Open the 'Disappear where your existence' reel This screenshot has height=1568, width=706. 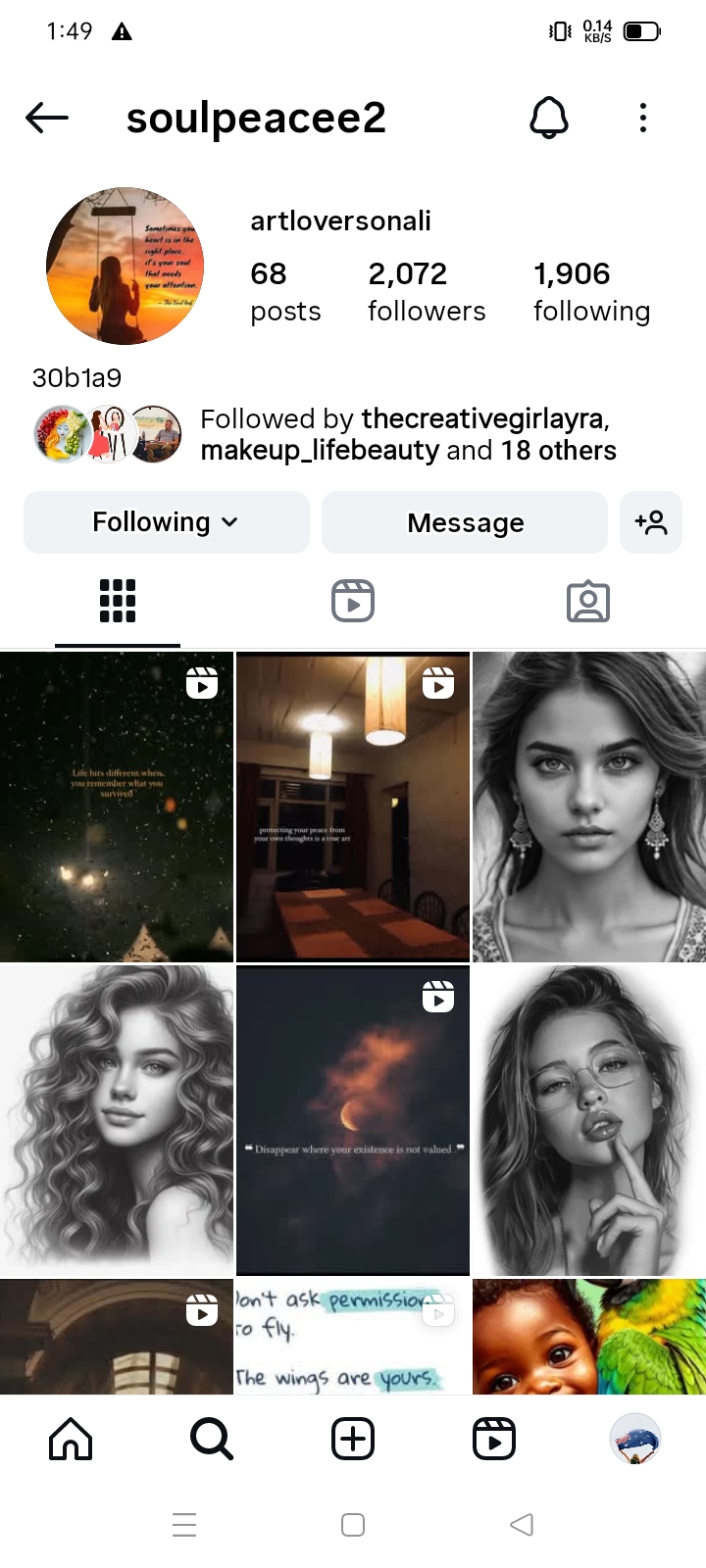point(353,1120)
